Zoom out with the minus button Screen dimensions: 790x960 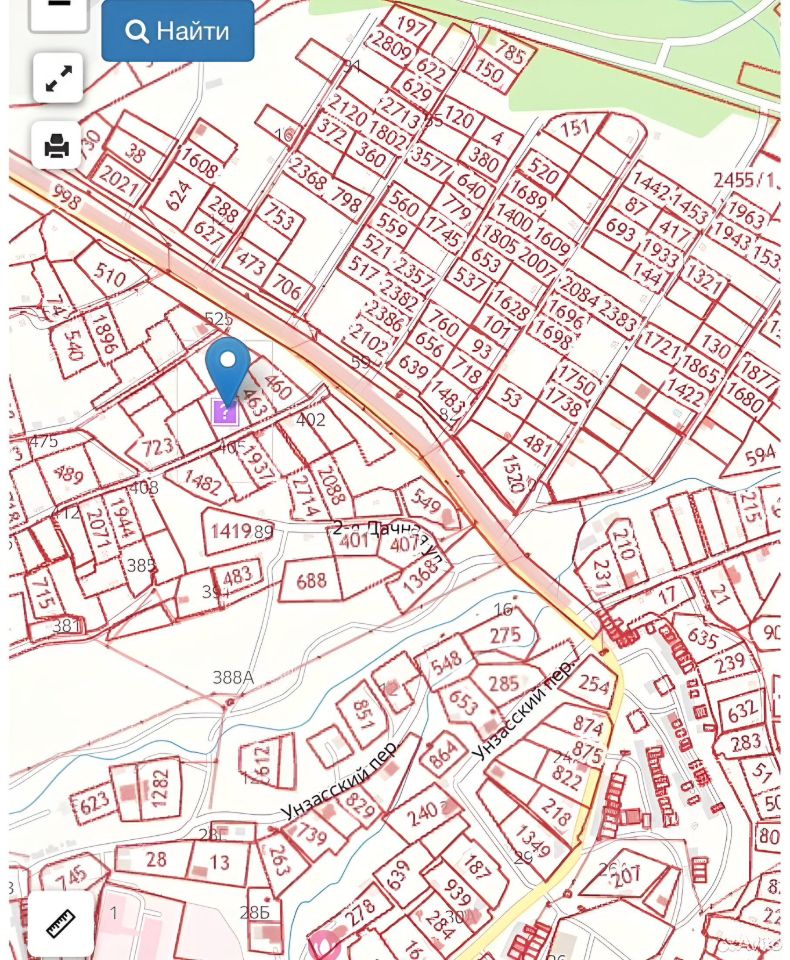(58, 10)
